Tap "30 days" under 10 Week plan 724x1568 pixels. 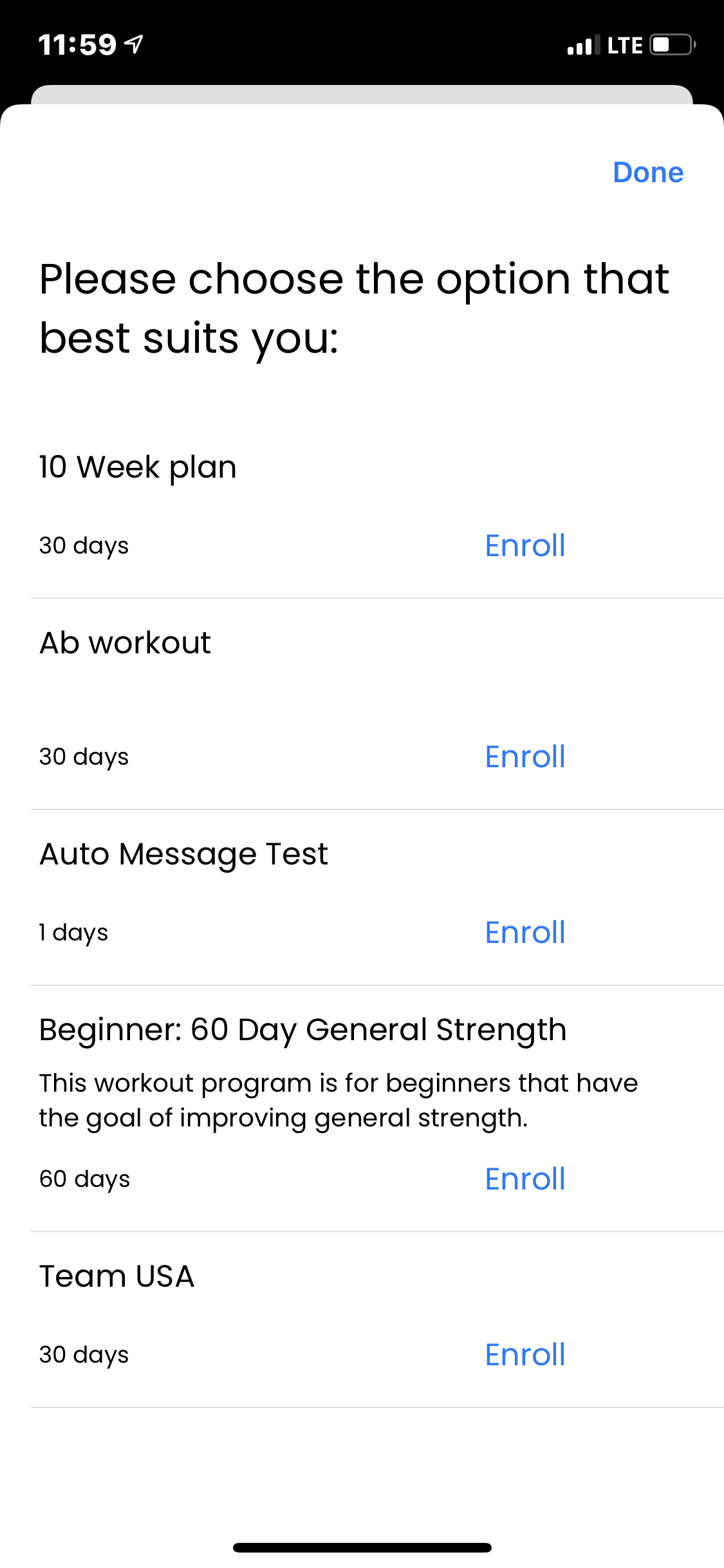[84, 546]
